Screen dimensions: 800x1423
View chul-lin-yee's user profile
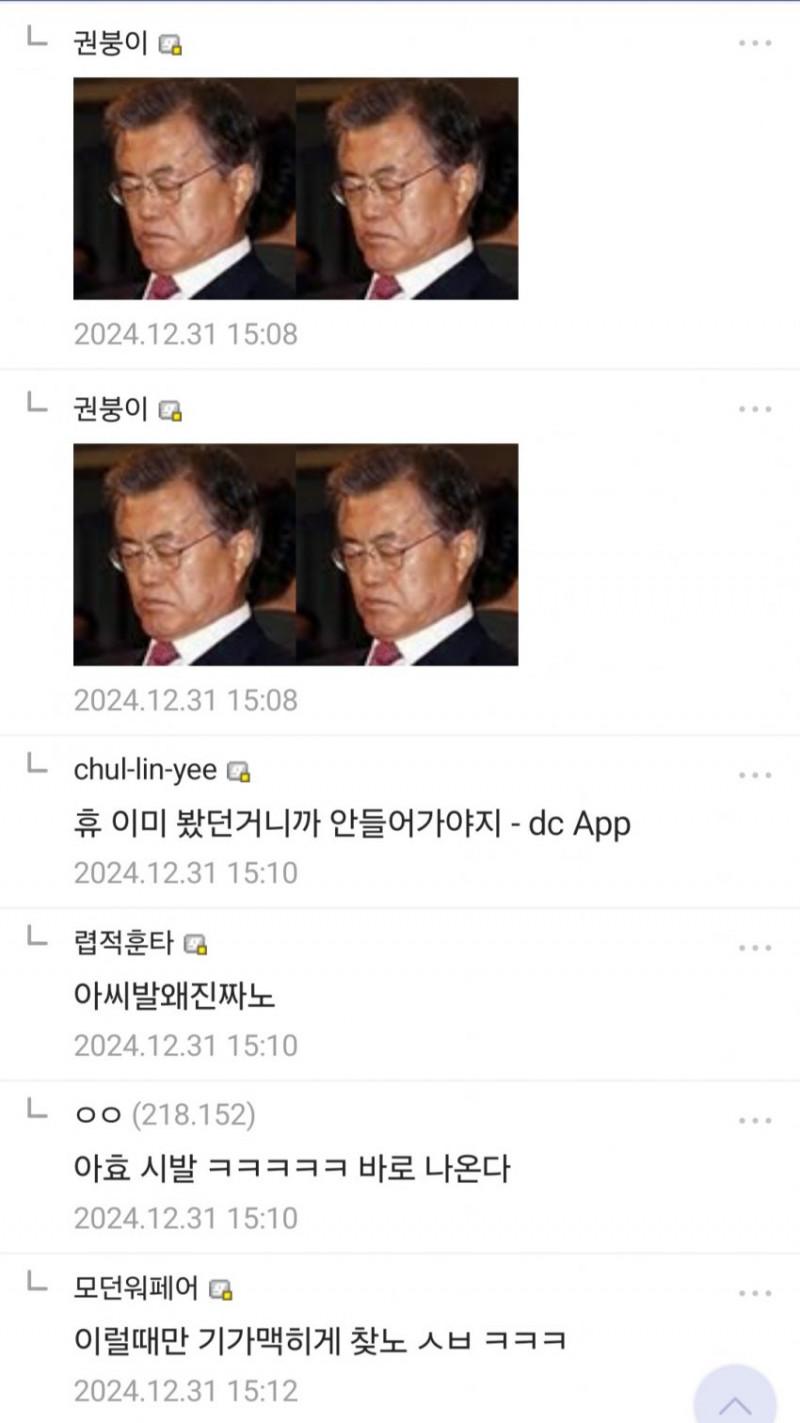(145, 770)
